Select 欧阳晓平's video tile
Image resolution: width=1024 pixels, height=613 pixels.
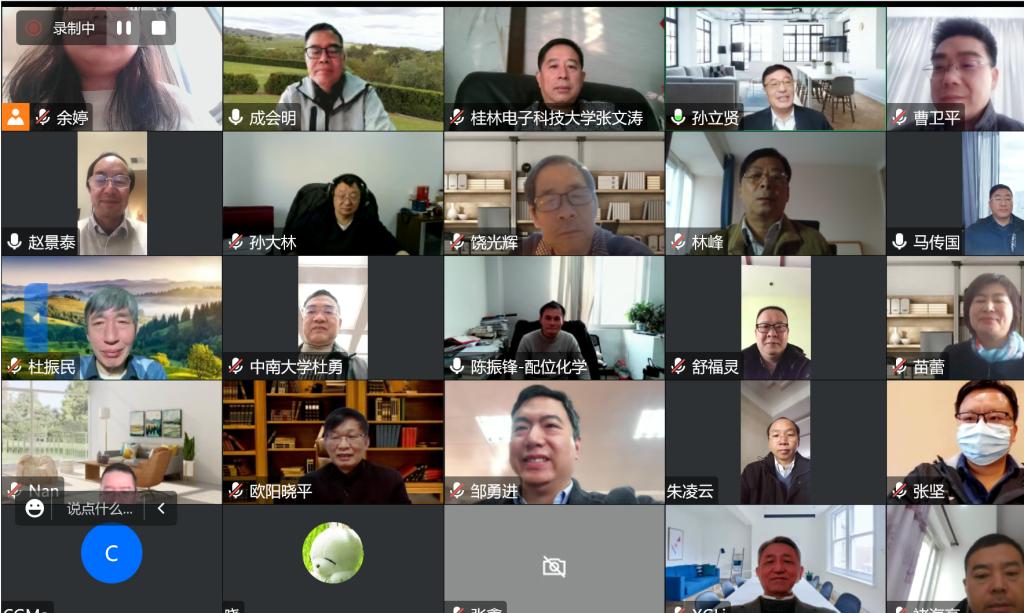point(332,440)
